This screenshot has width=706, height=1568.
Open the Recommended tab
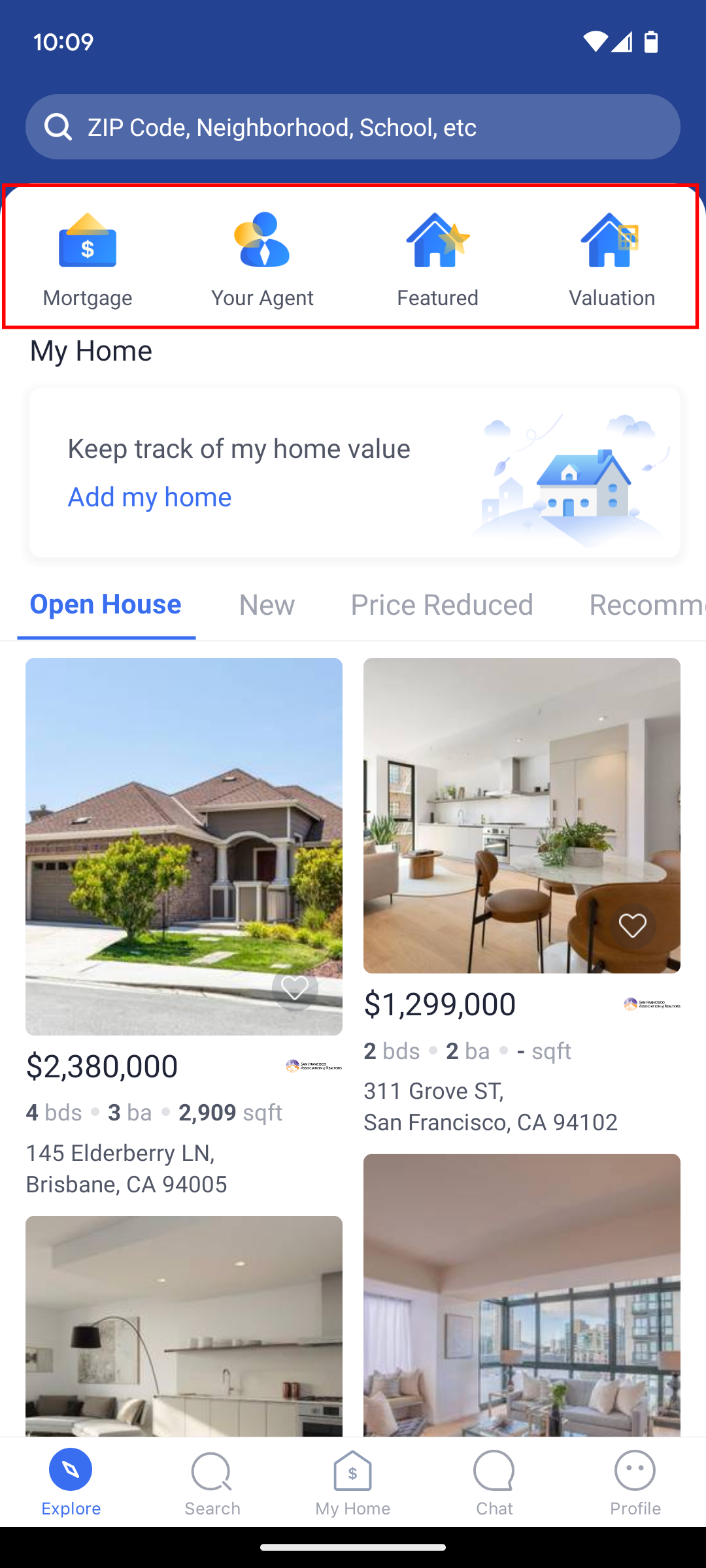click(x=647, y=605)
